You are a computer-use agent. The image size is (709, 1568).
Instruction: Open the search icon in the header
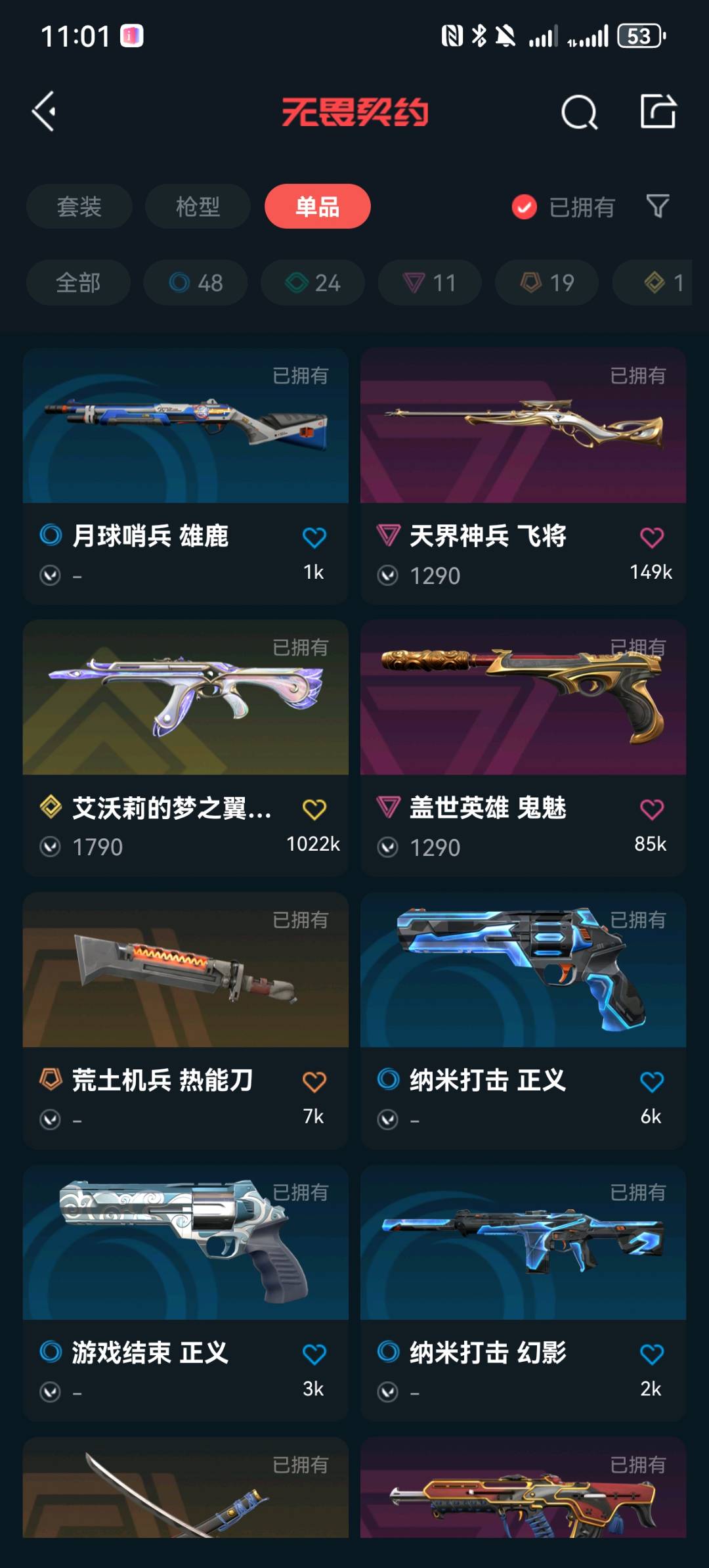click(579, 112)
